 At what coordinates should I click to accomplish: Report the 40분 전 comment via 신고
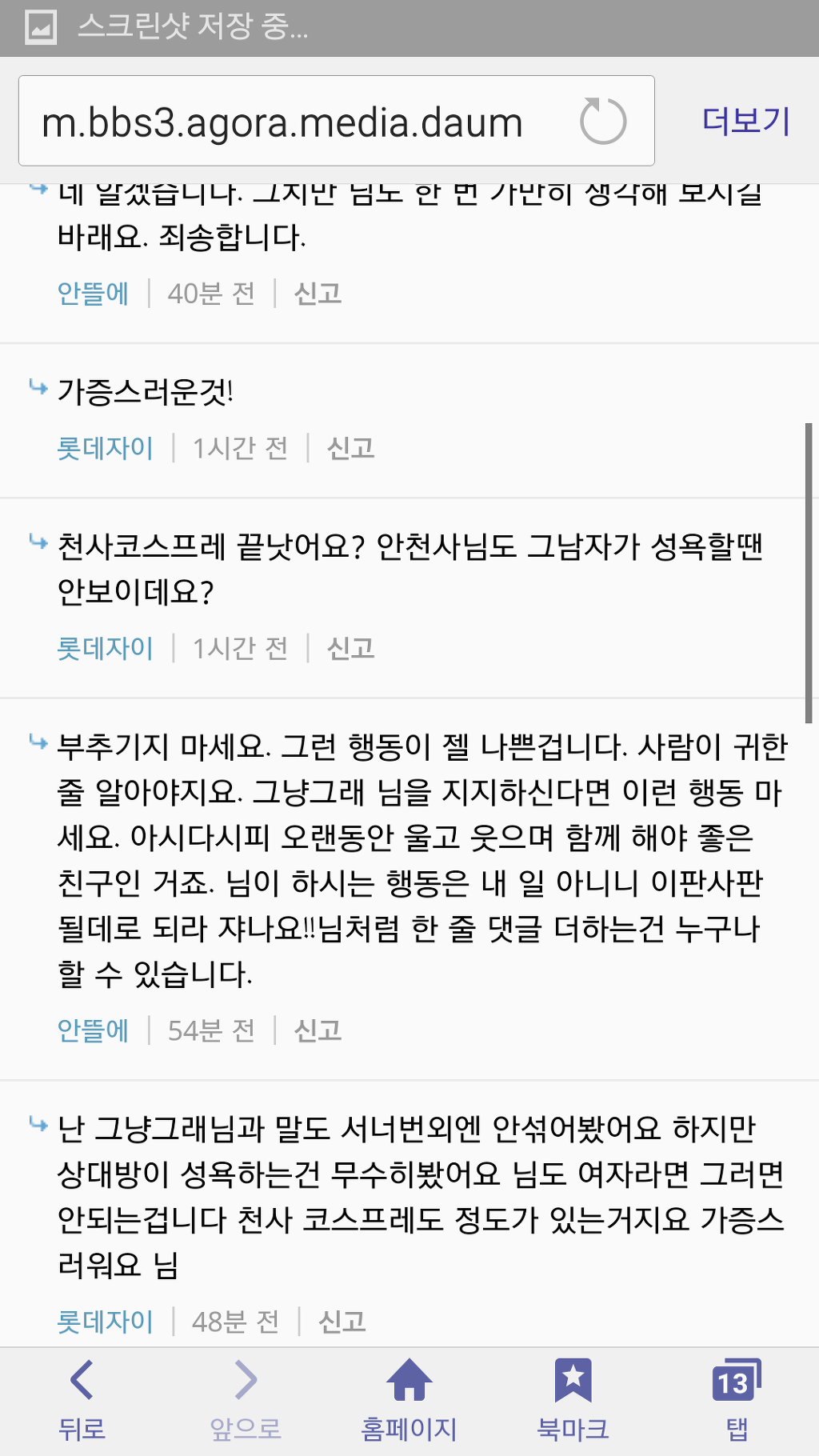coord(318,294)
